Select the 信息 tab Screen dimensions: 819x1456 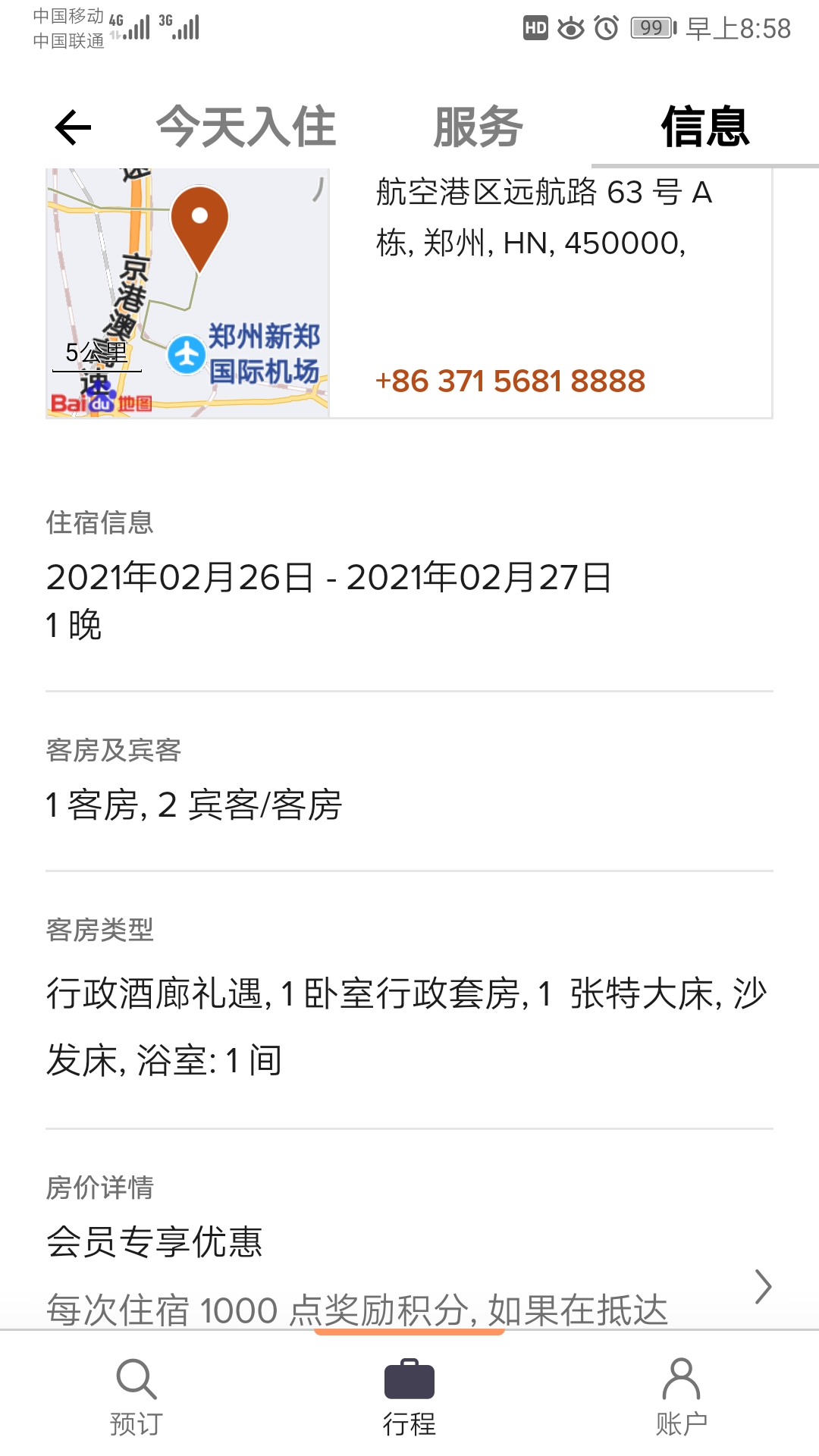[704, 127]
